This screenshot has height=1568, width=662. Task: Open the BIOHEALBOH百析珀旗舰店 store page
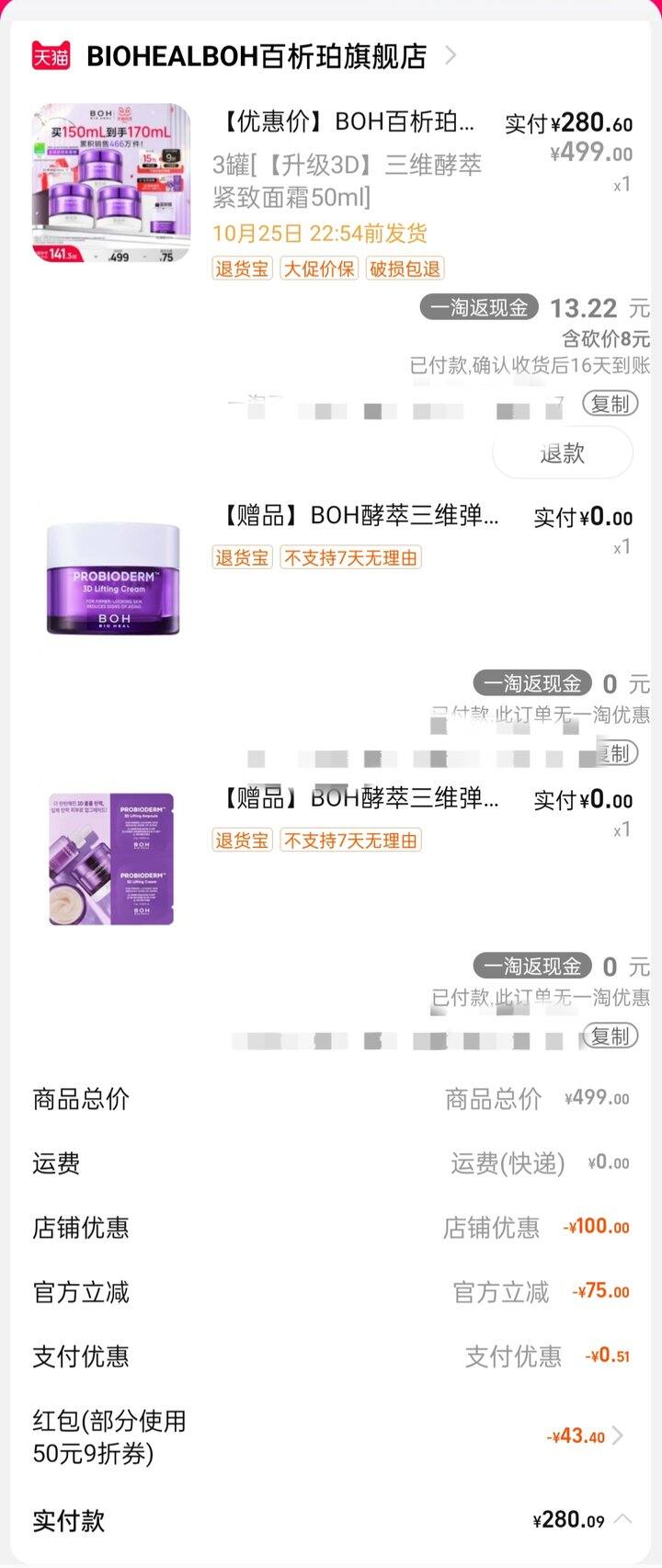(x=256, y=56)
